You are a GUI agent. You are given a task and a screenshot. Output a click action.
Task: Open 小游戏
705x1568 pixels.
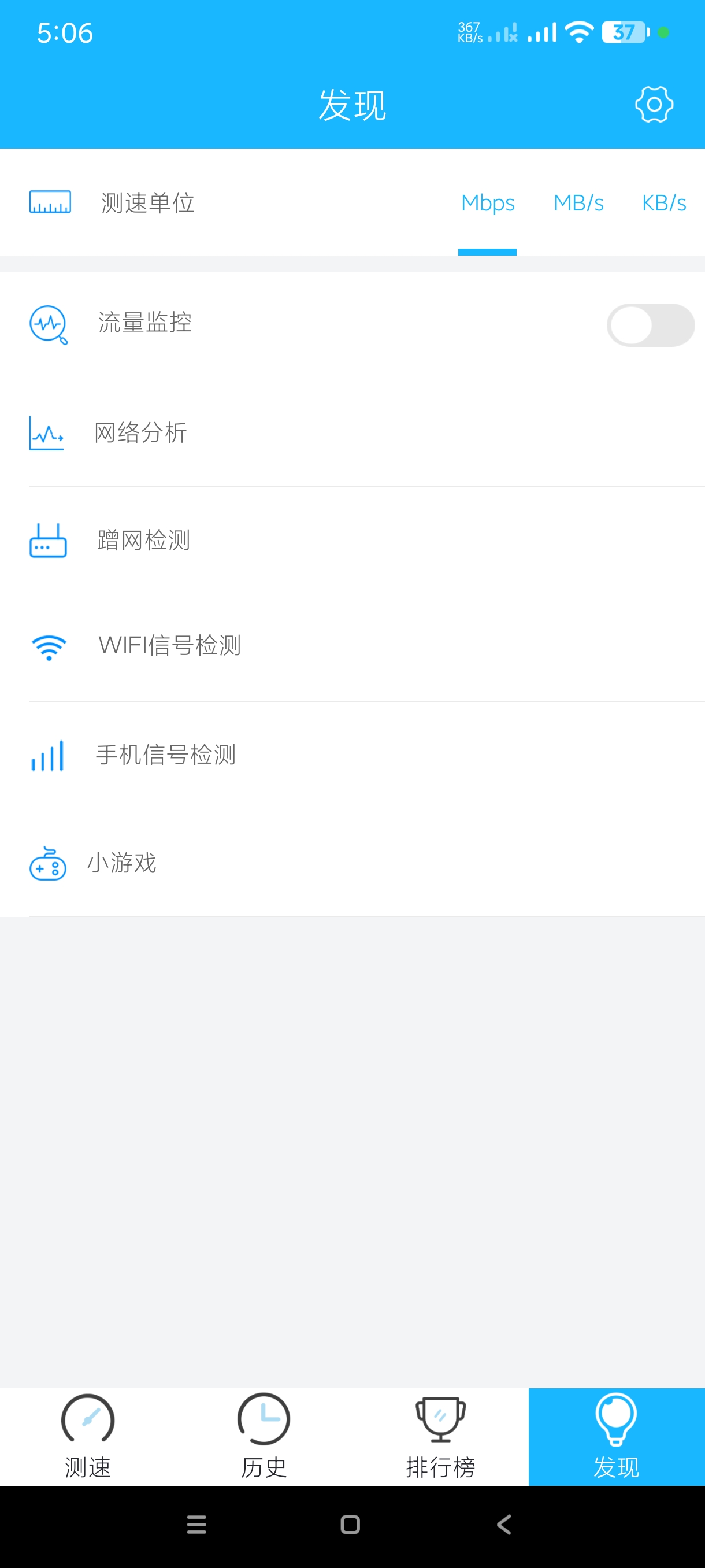tap(122, 863)
